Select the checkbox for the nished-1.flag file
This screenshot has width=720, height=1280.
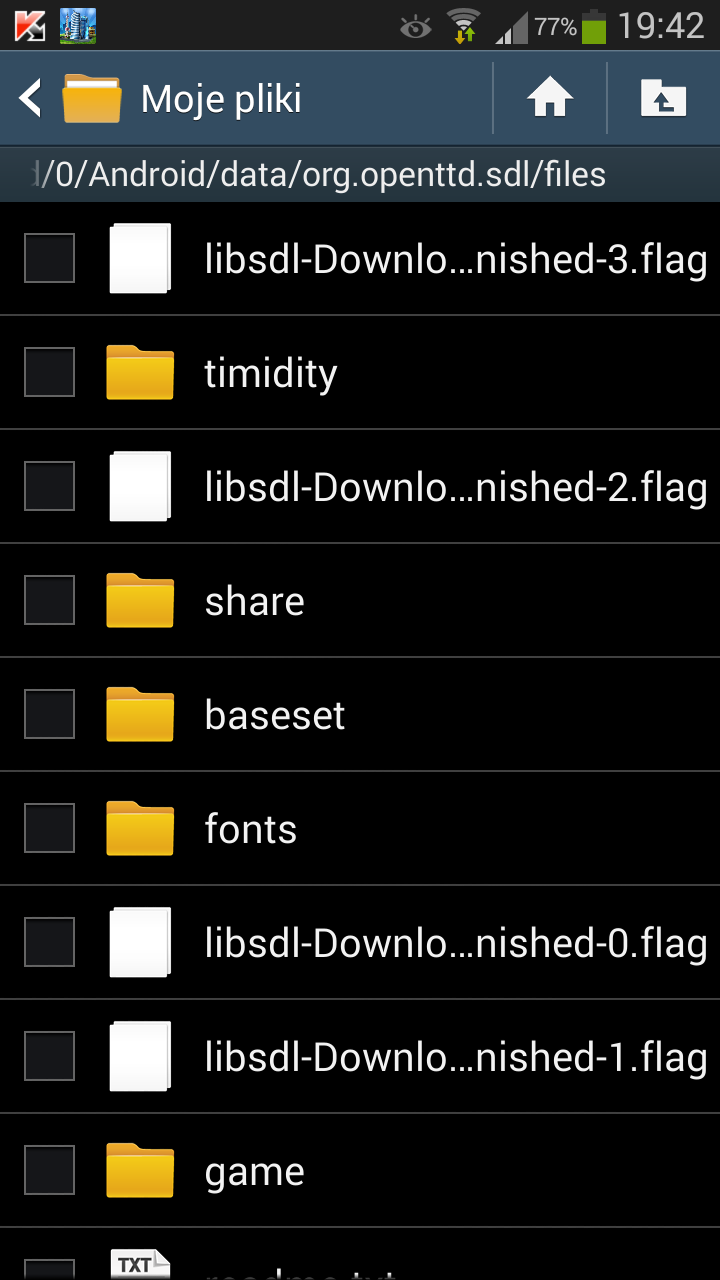coord(49,1057)
